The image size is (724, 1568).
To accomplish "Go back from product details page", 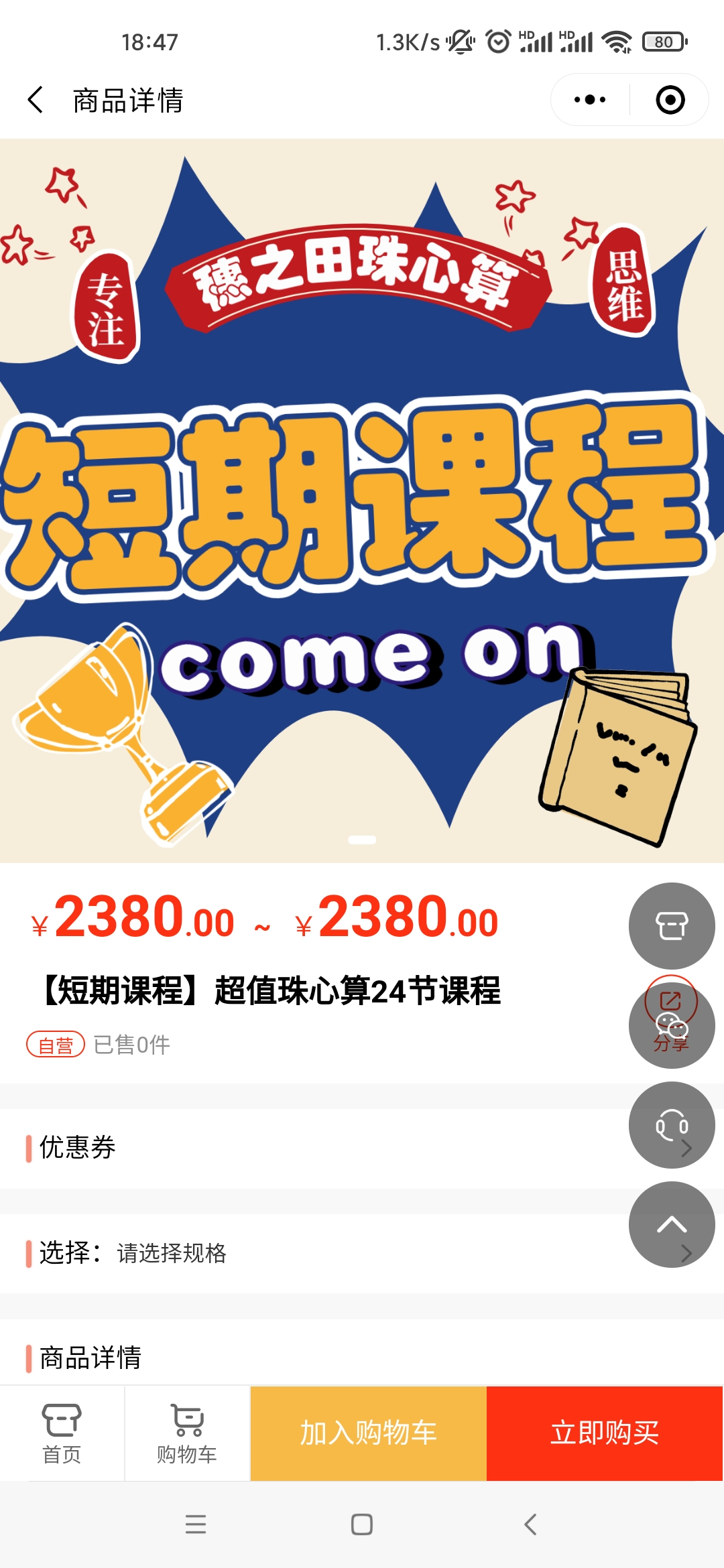I will point(36,100).
